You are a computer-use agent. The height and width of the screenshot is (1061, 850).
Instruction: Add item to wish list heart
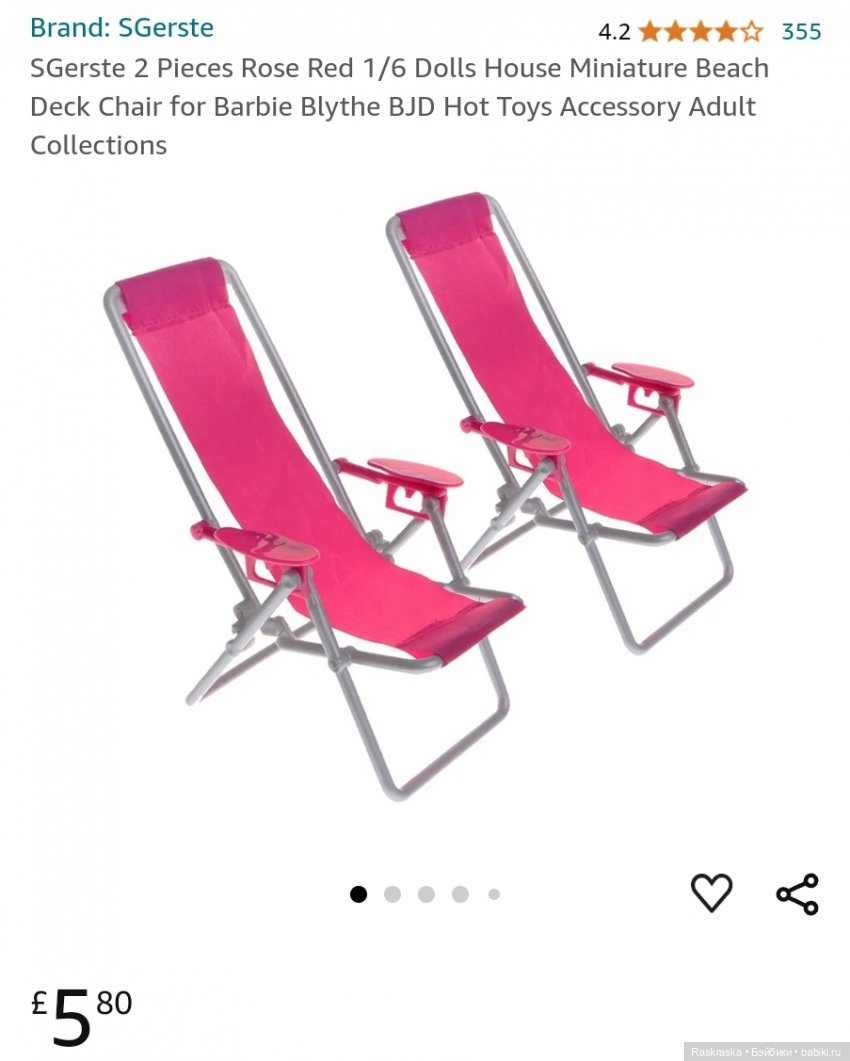pos(711,892)
